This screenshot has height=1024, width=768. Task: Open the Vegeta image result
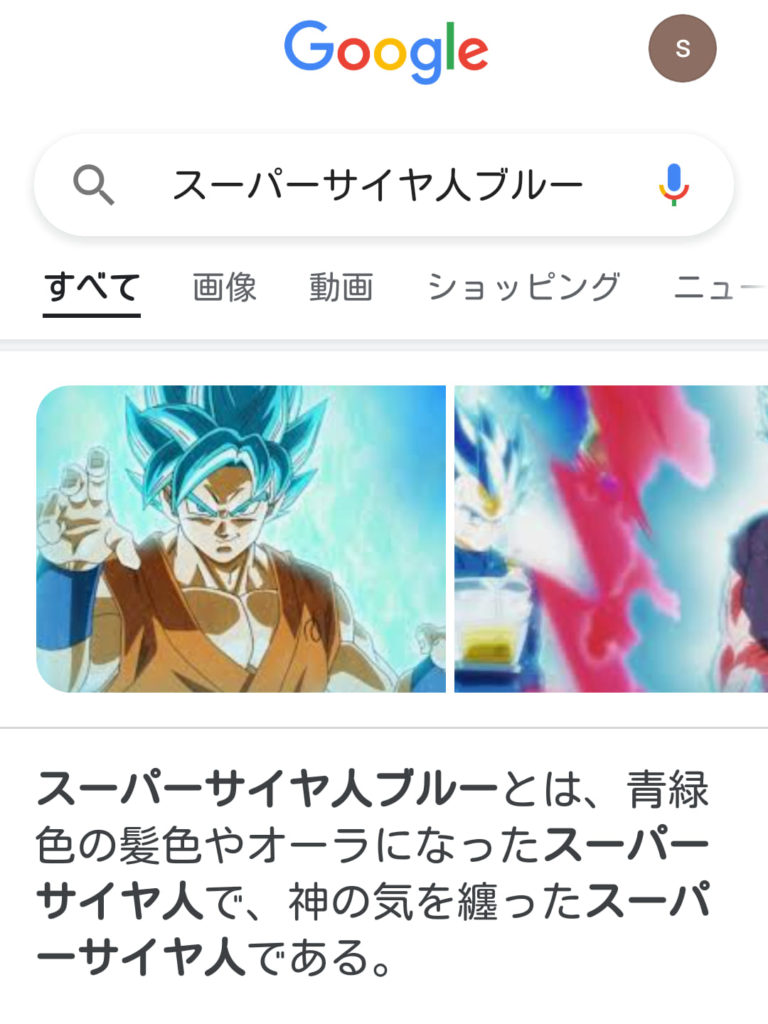click(x=610, y=539)
